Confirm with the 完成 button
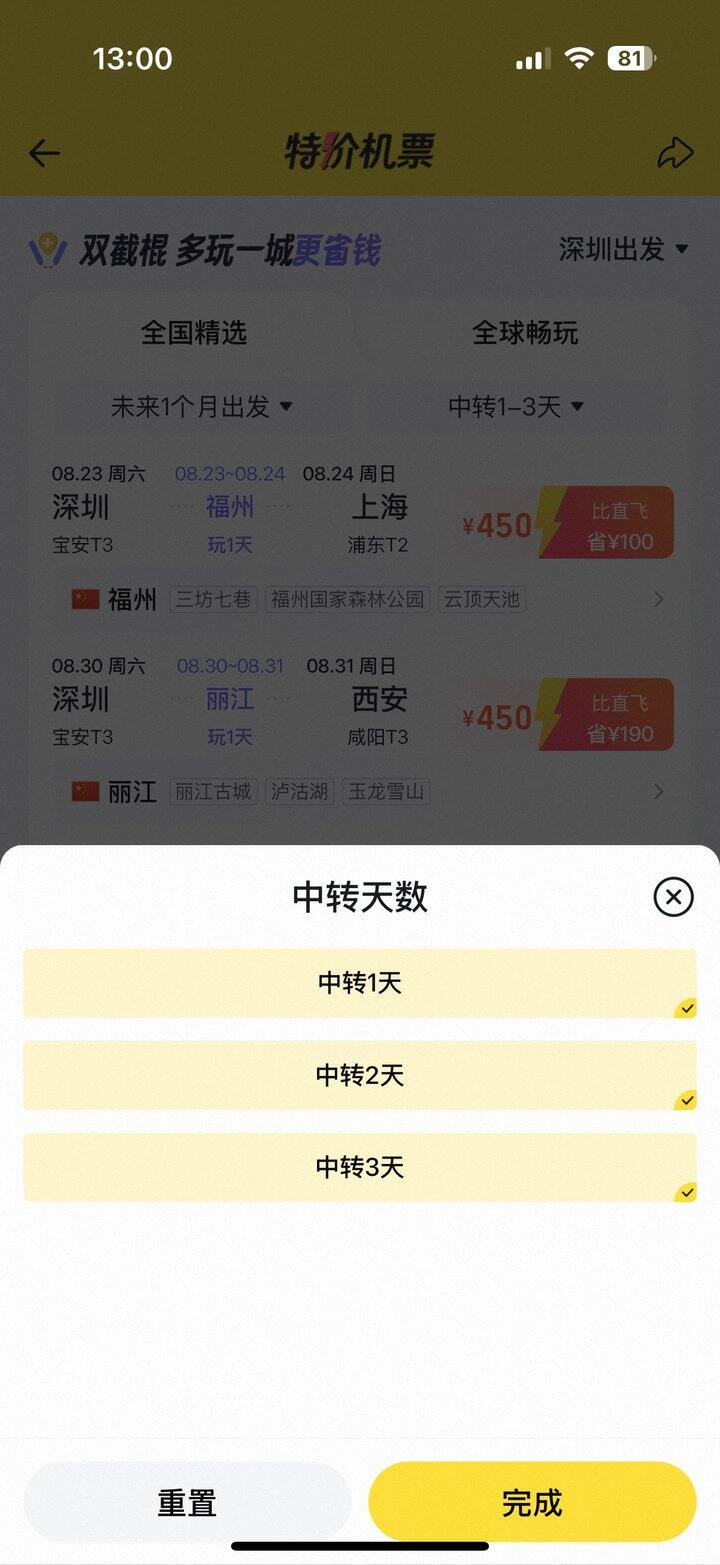This screenshot has height=1565, width=720. point(532,1502)
